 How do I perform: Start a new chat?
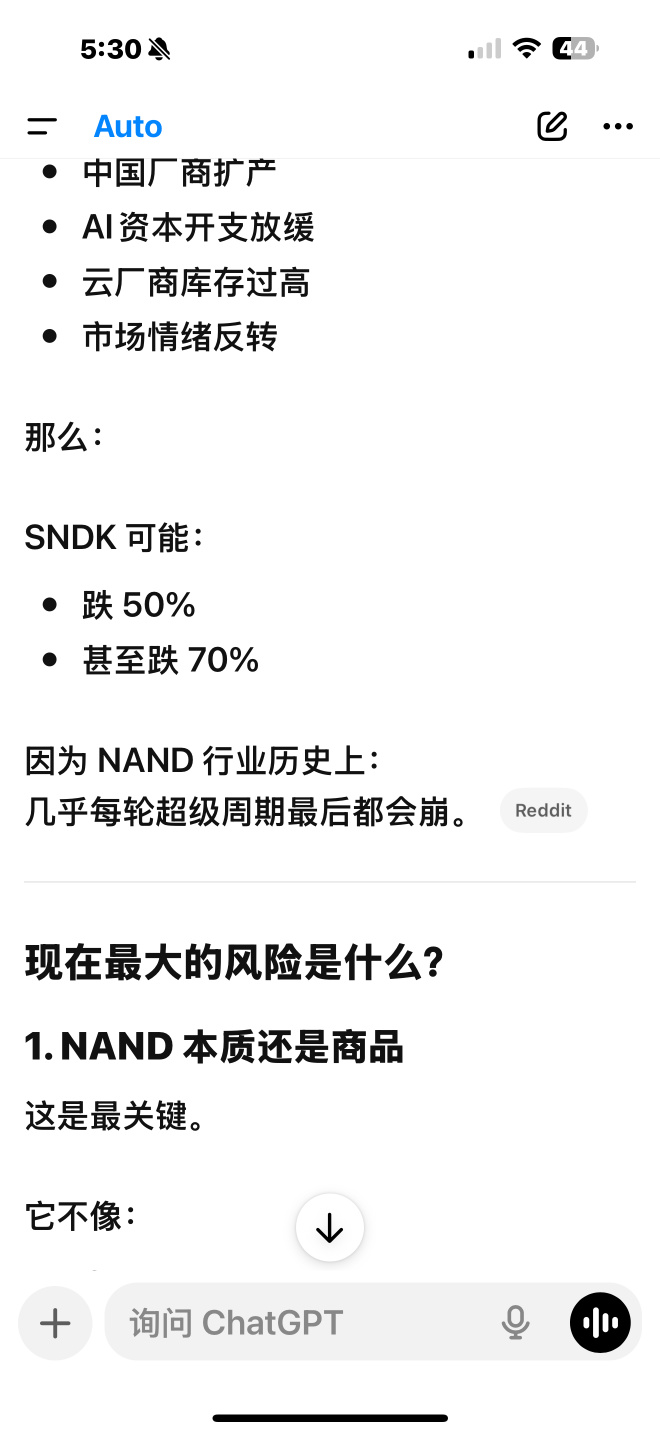[x=552, y=126]
